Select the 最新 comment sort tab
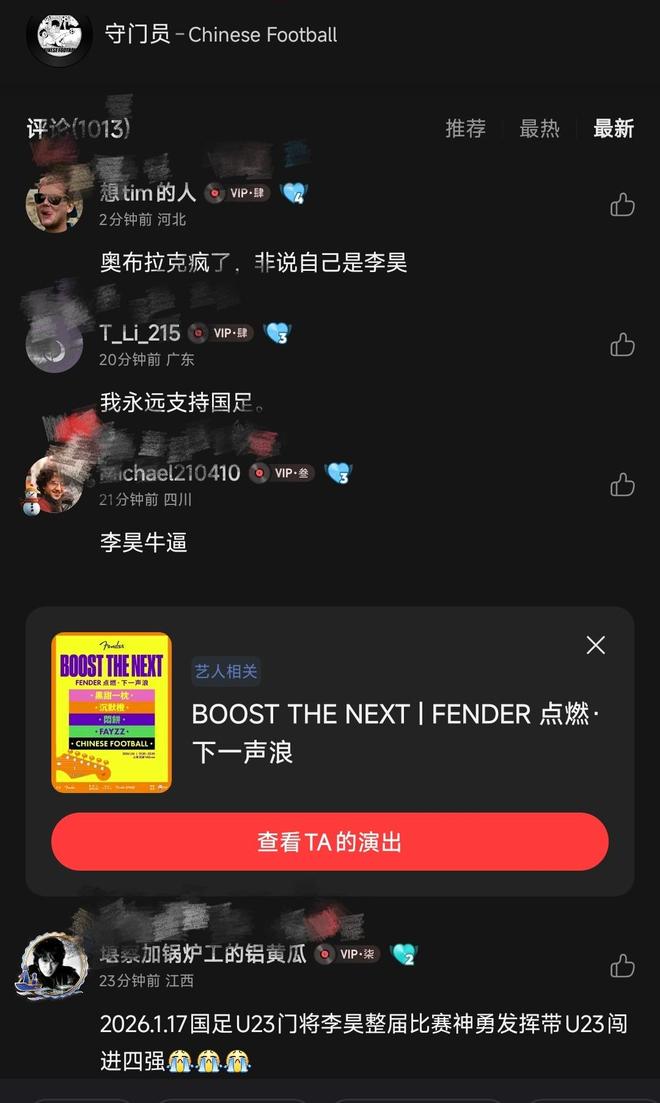 [613, 128]
